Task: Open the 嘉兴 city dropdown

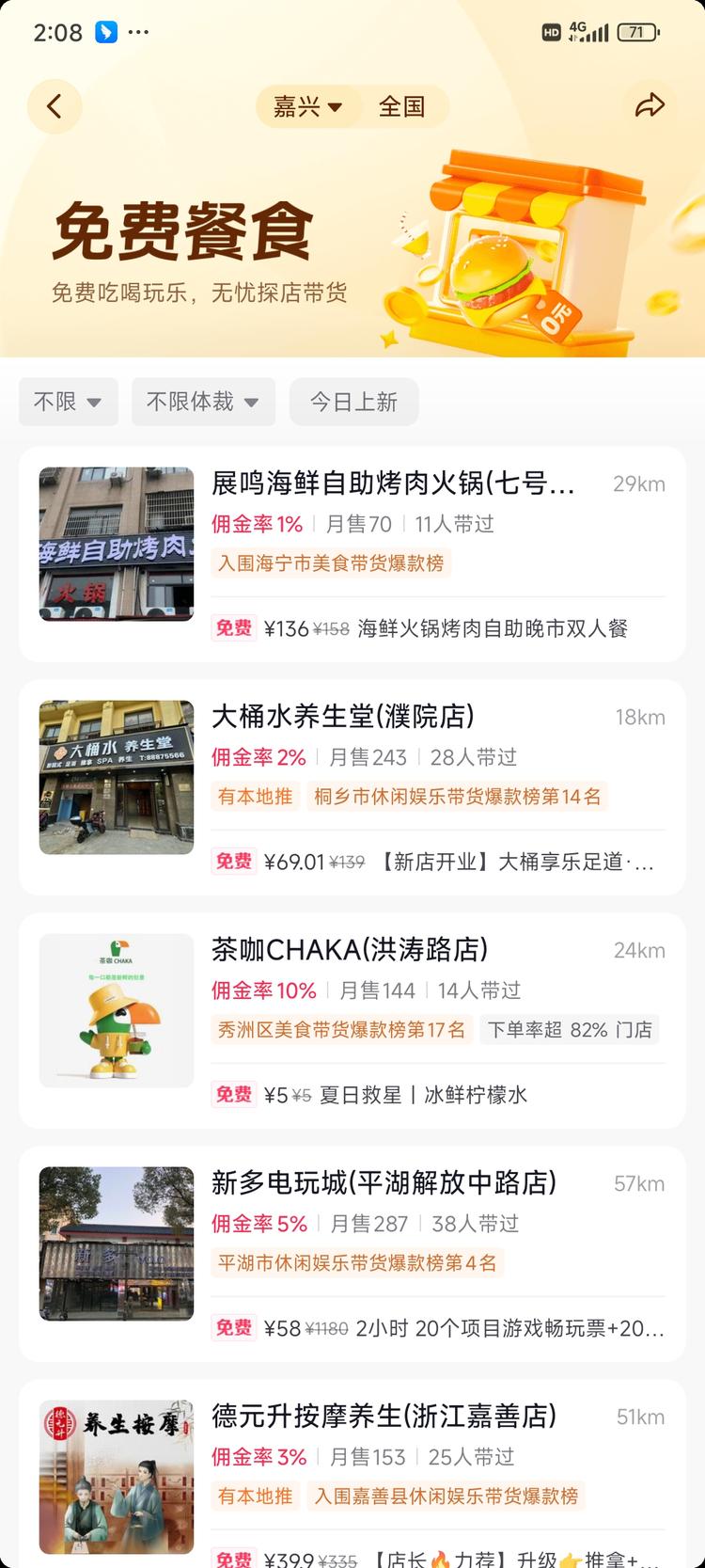Action: 307,107
